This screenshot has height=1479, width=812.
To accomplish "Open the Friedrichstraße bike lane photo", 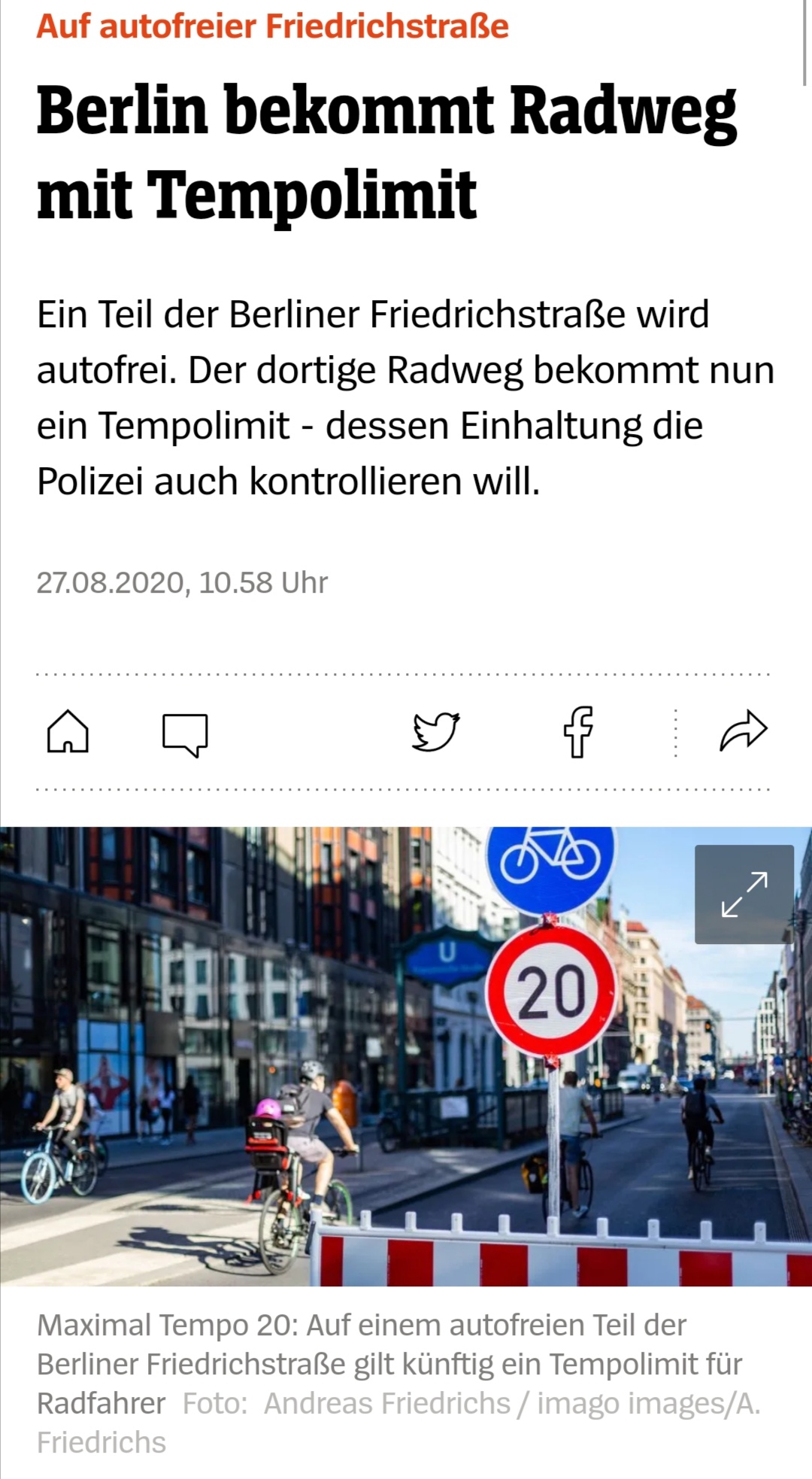I will pyautogui.click(x=406, y=1056).
